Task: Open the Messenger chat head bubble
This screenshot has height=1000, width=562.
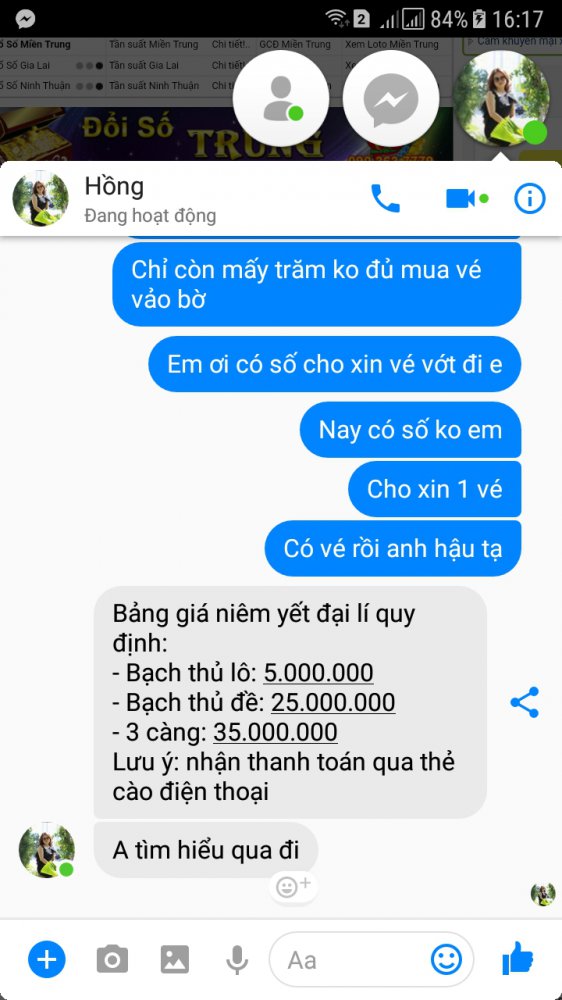Action: 391,99
